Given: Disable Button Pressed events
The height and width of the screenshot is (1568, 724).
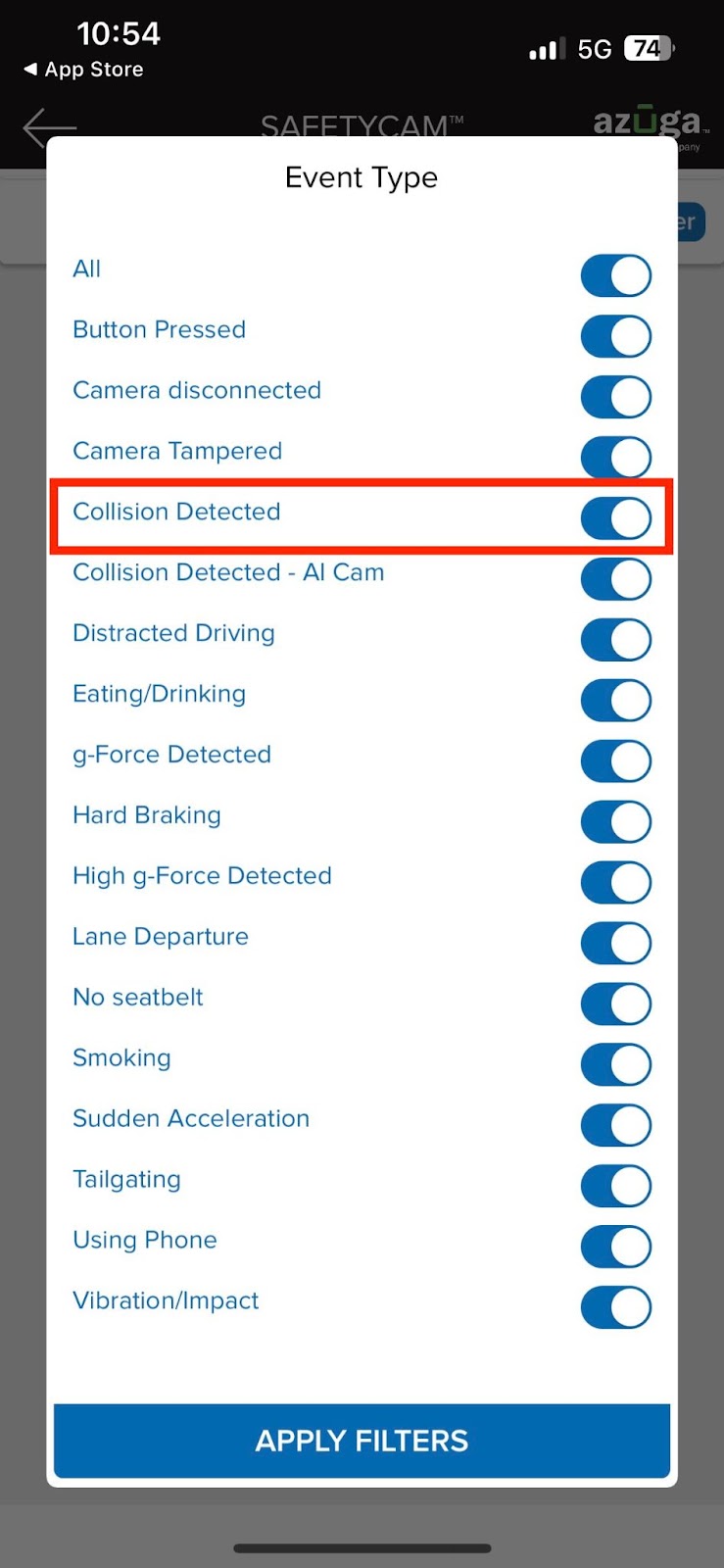Looking at the screenshot, I should pos(615,336).
